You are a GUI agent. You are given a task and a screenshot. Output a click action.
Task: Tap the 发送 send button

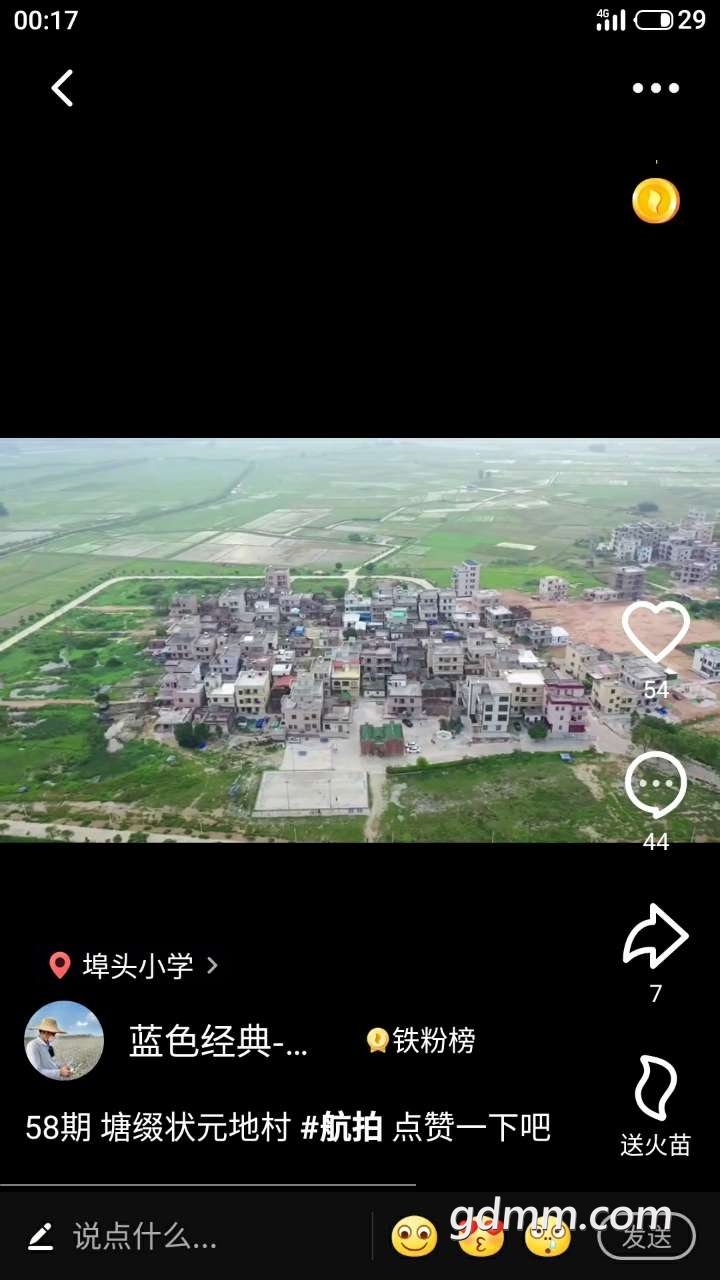click(x=646, y=1237)
